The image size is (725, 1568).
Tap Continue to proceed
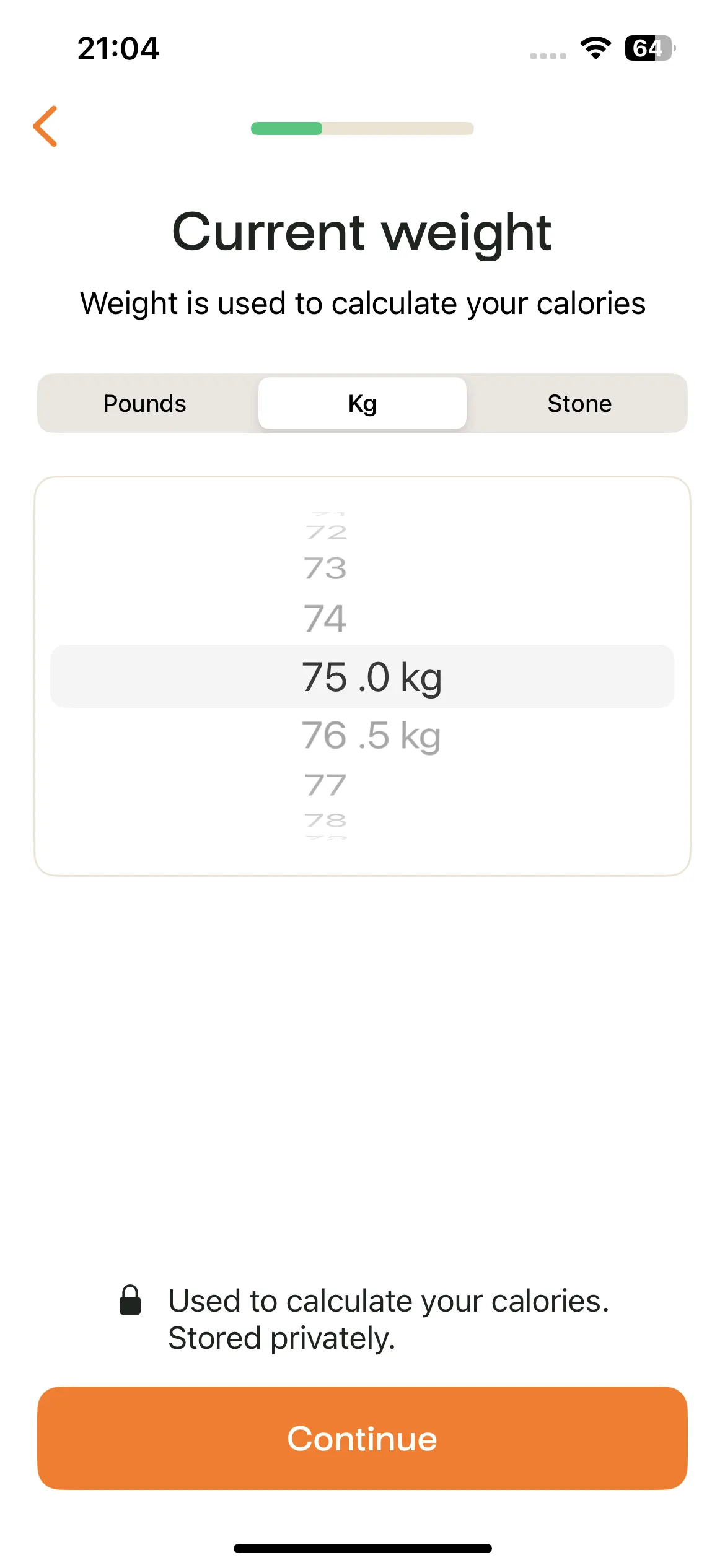pos(362,1438)
